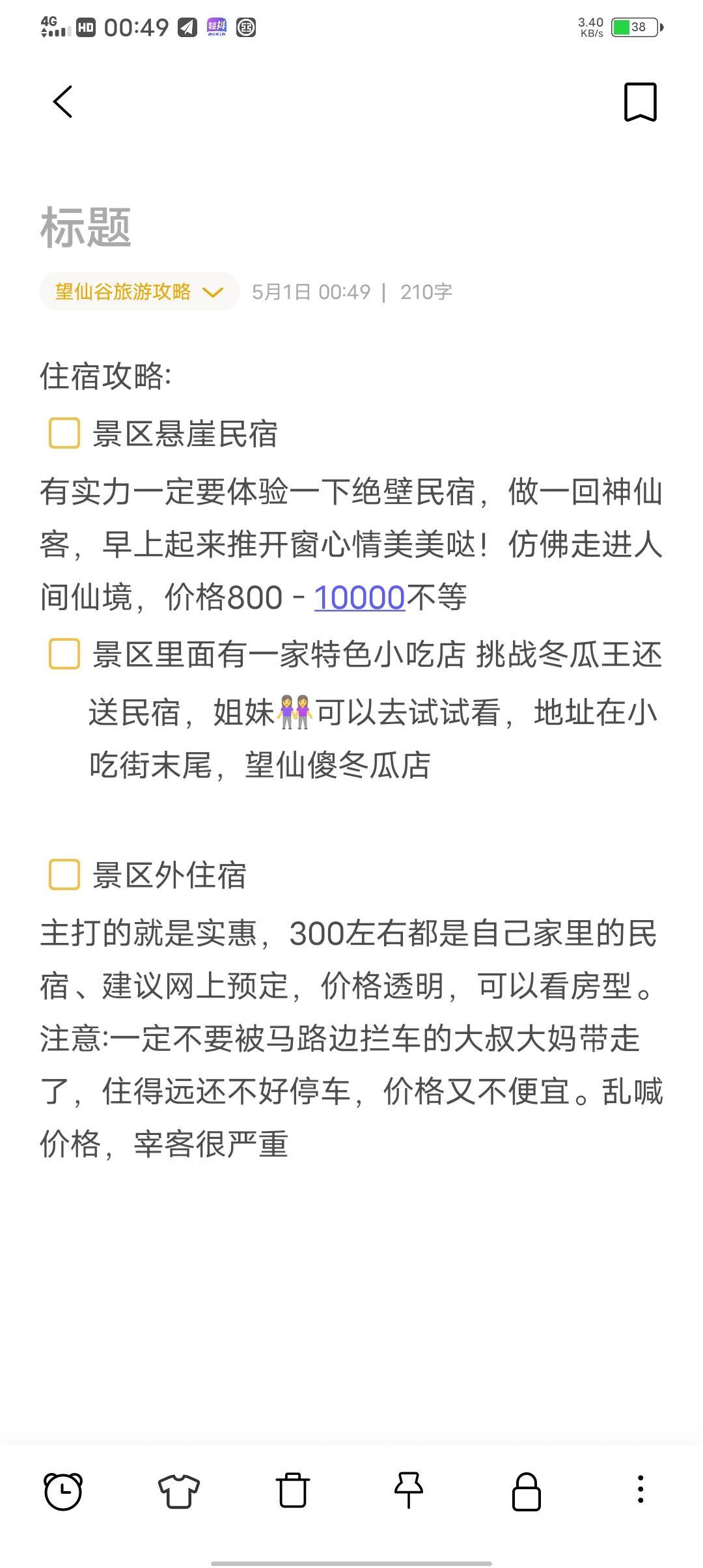Bookmark this note
The image size is (703, 1568).
(x=641, y=102)
